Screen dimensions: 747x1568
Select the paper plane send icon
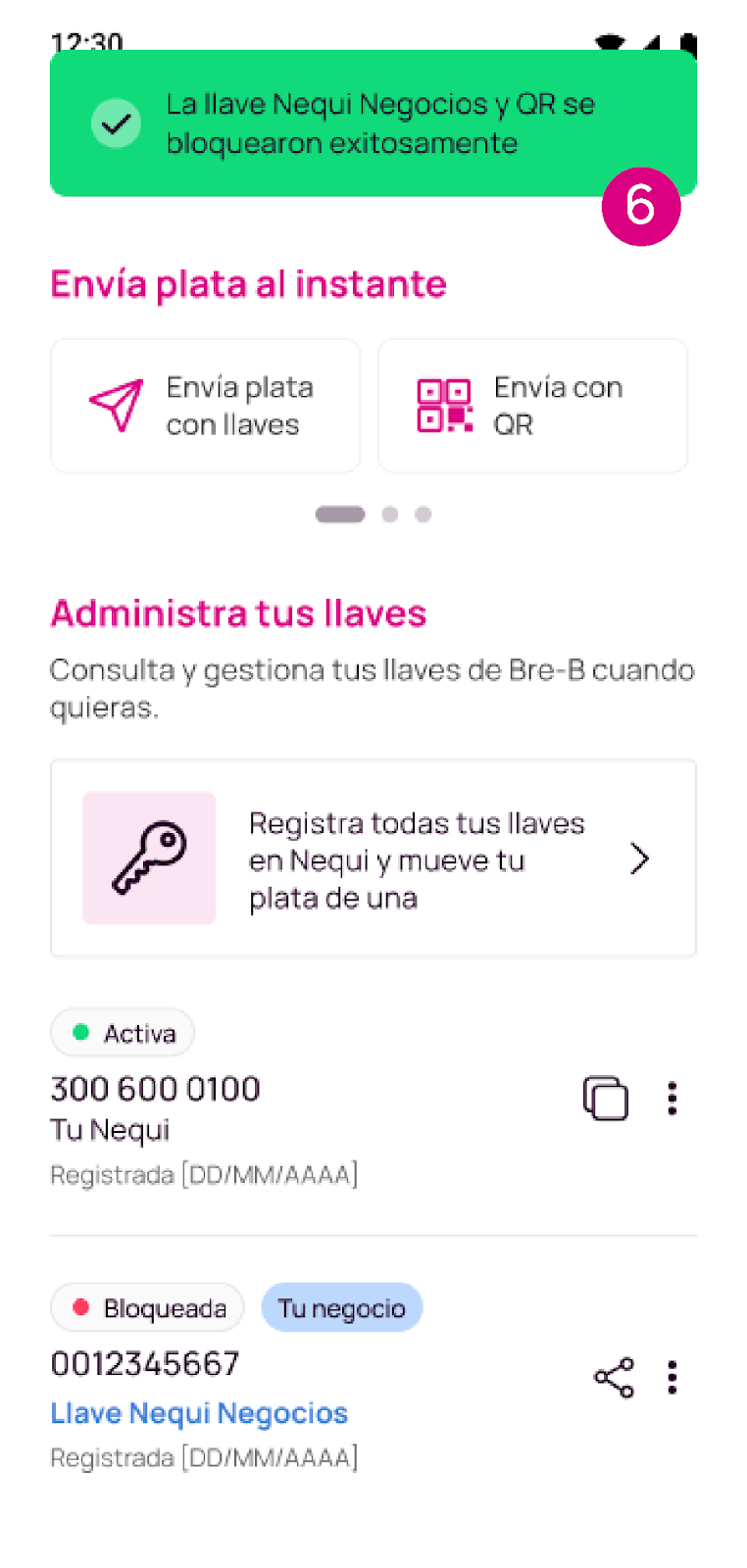(117, 405)
